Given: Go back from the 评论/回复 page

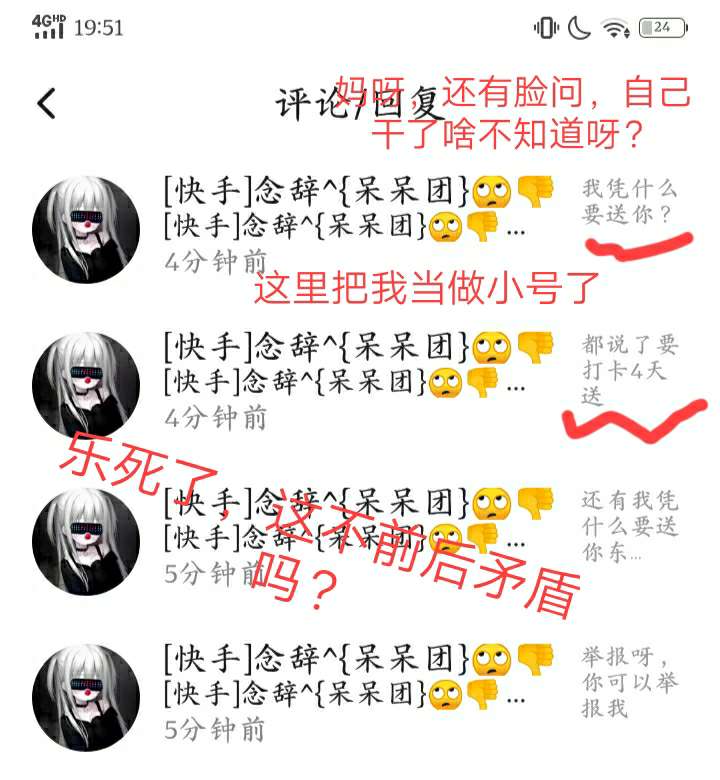Looking at the screenshot, I should coord(46,103).
